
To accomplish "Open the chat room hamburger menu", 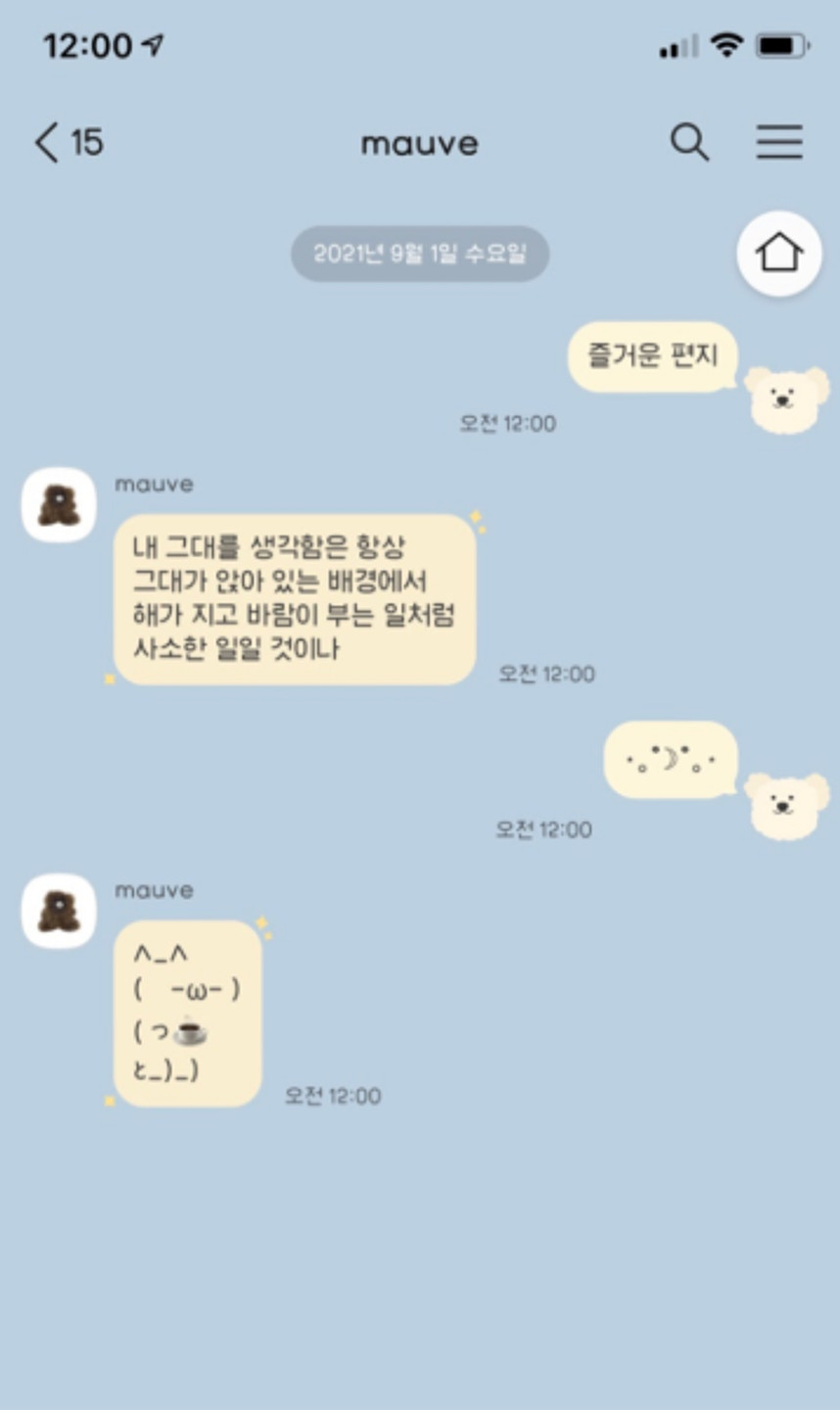I will tap(779, 143).
